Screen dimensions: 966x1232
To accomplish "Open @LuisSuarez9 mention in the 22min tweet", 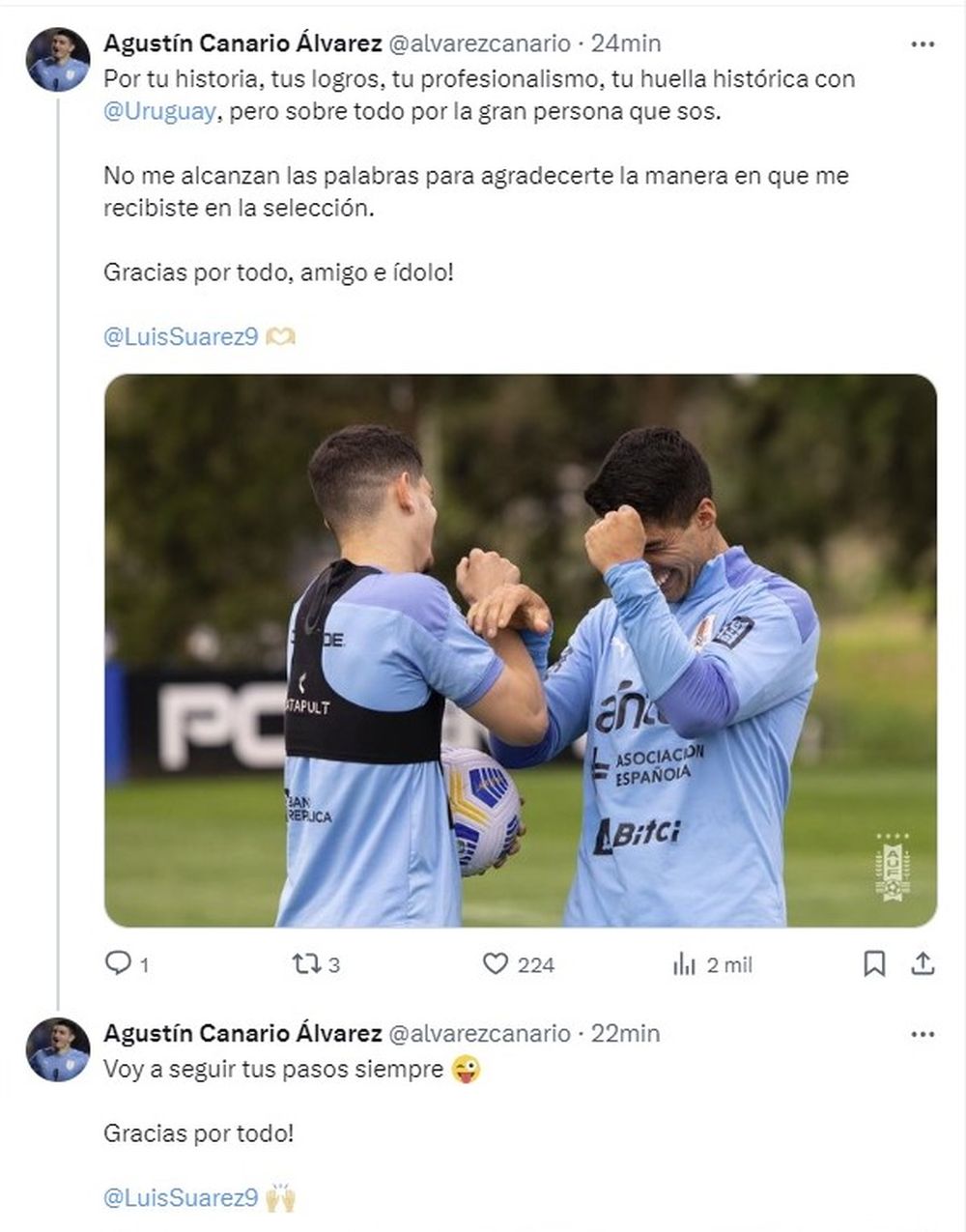I will pyautogui.click(x=181, y=1197).
